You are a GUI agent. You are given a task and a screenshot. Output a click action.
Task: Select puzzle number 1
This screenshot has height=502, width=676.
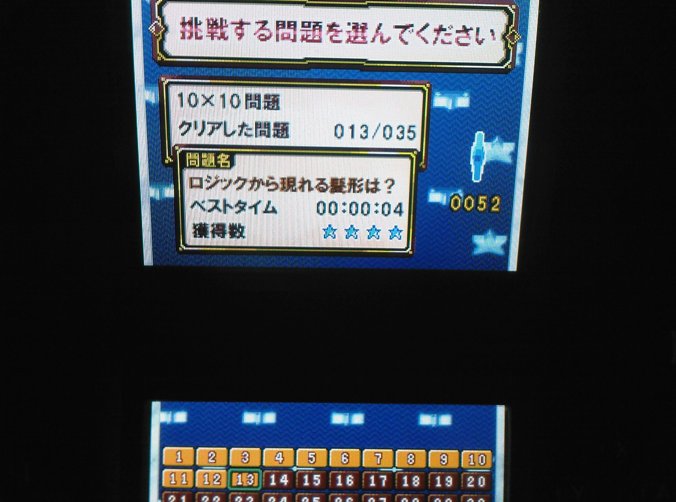pos(177,460)
